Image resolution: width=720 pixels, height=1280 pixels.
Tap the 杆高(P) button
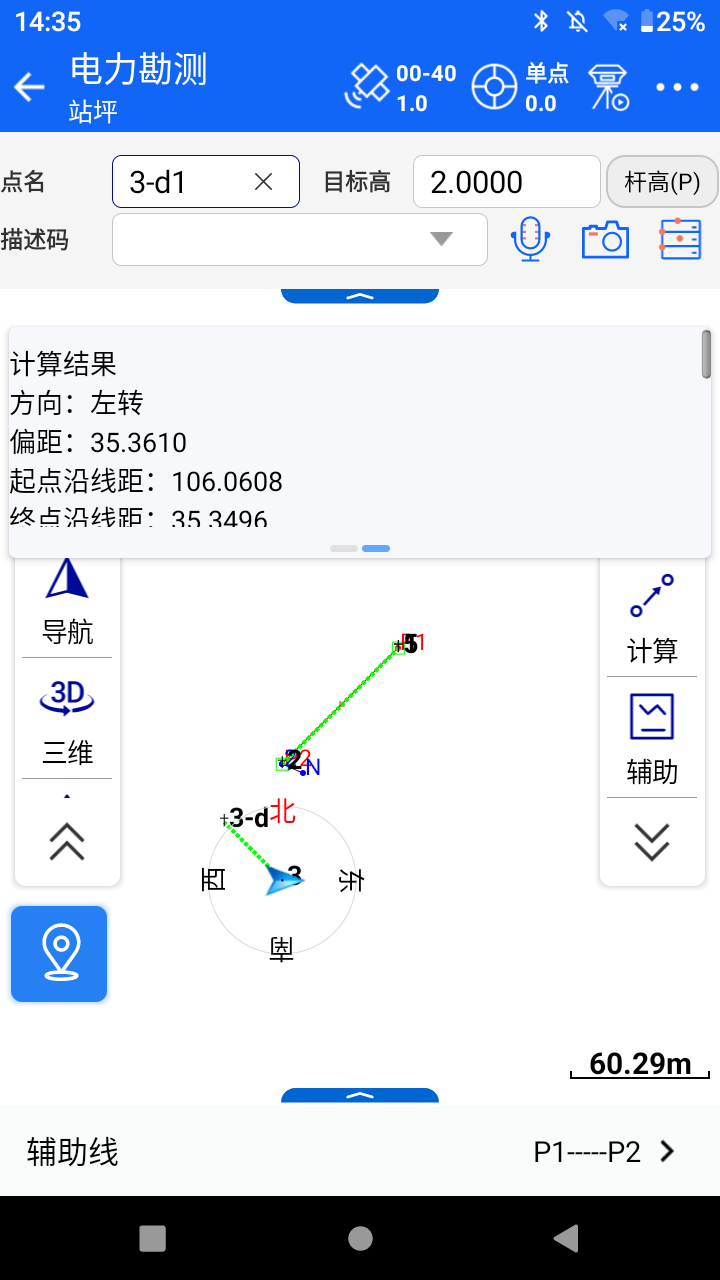662,182
